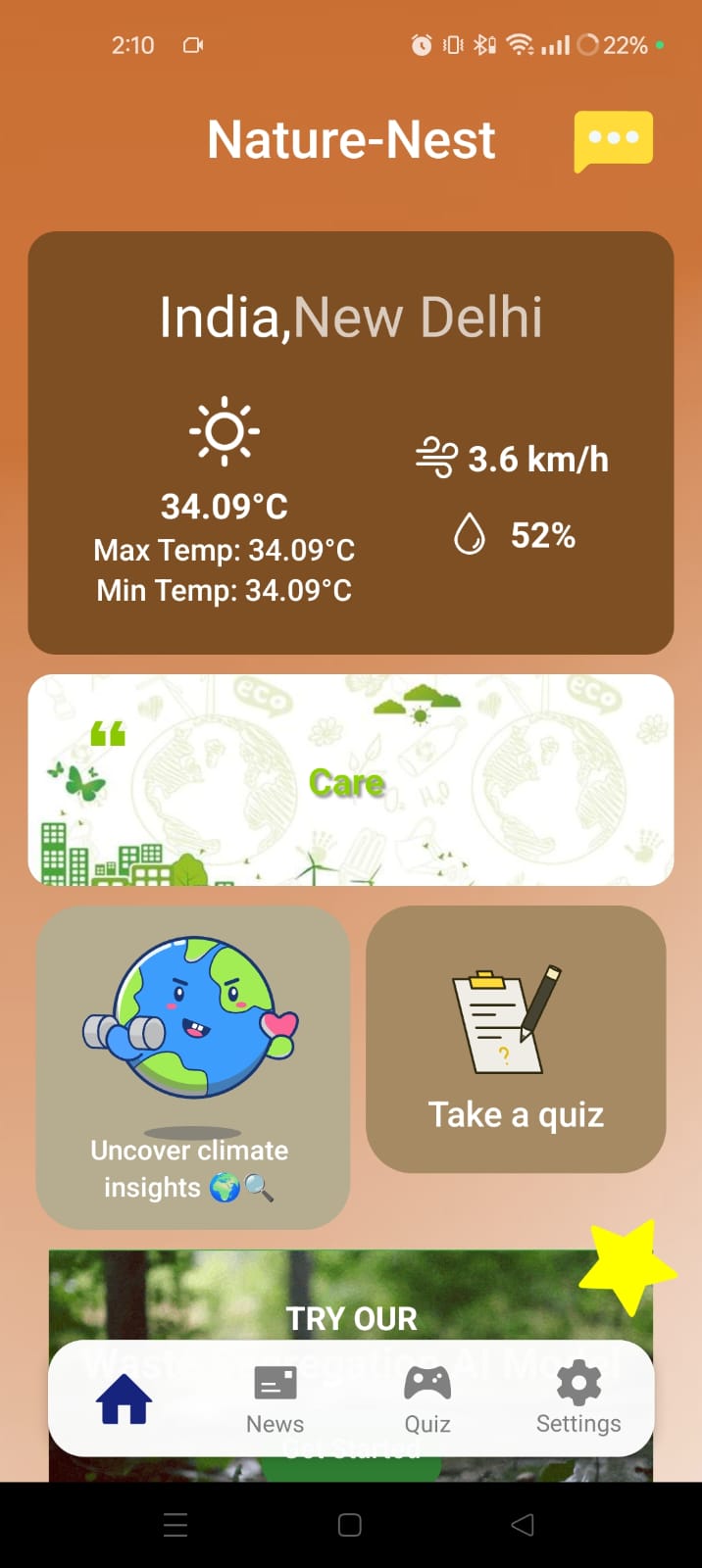The height and width of the screenshot is (1568, 702).
Task: Open the Take a quiz card
Action: click(x=516, y=1039)
